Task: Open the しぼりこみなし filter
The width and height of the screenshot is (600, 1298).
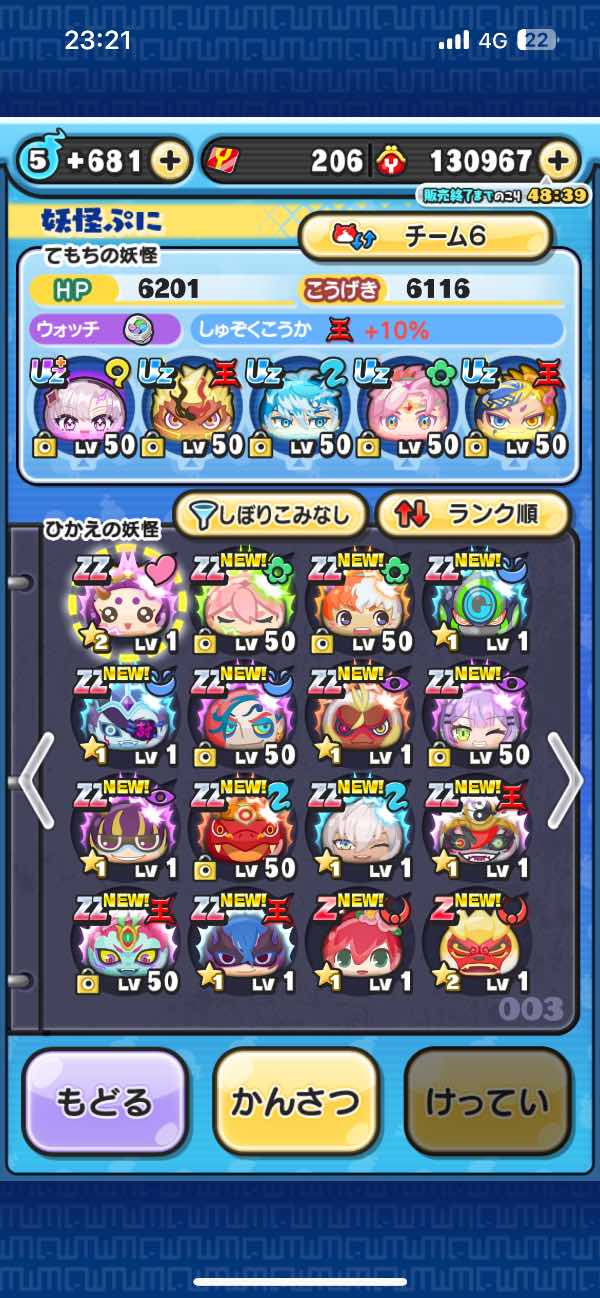Action: [272, 515]
